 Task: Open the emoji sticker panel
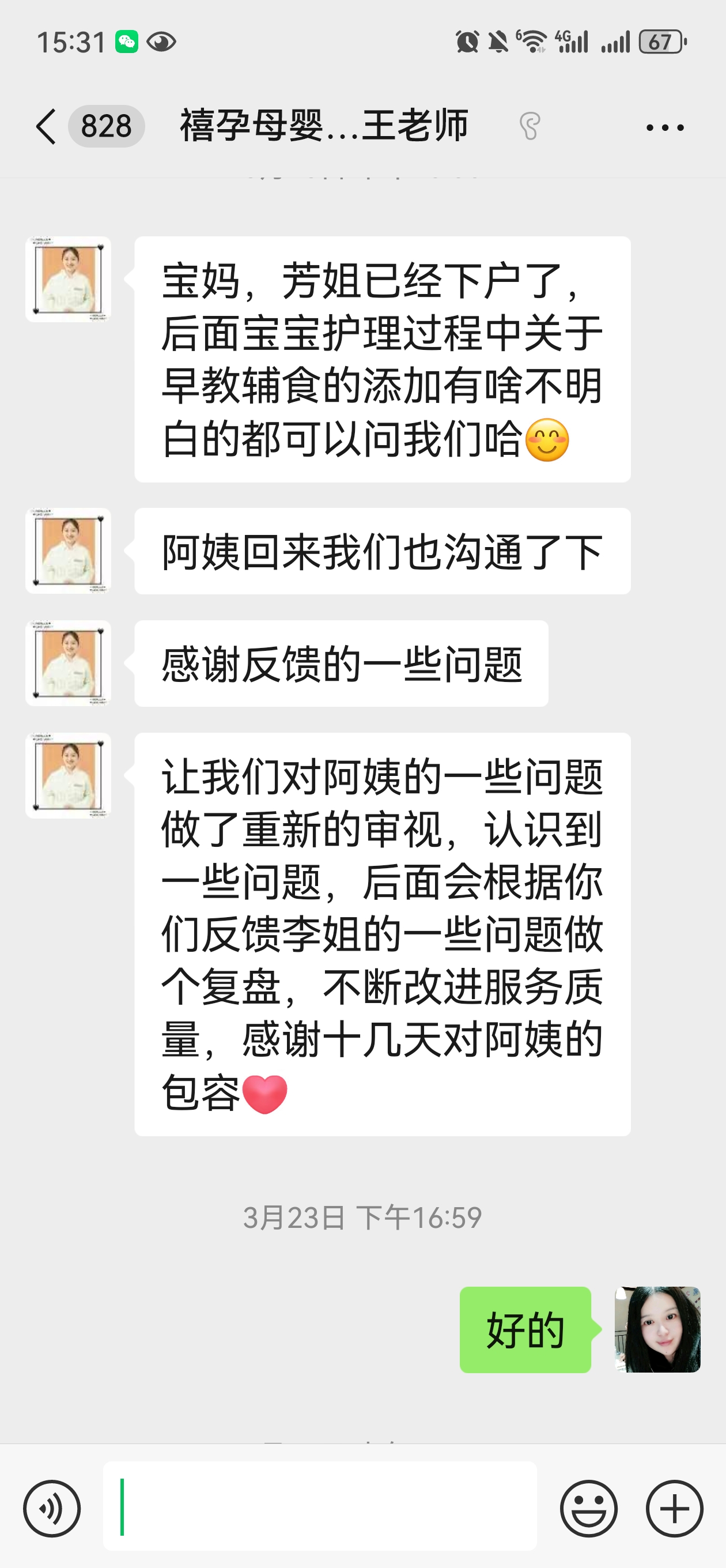tap(588, 1509)
